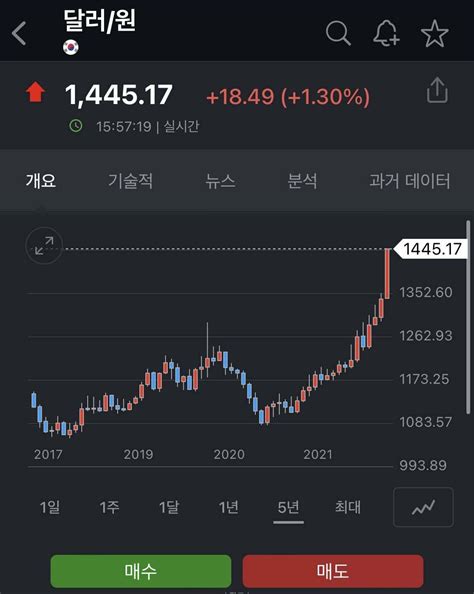Expand the chart to fullscreen
This screenshot has width=474, height=594.
coord(44,245)
